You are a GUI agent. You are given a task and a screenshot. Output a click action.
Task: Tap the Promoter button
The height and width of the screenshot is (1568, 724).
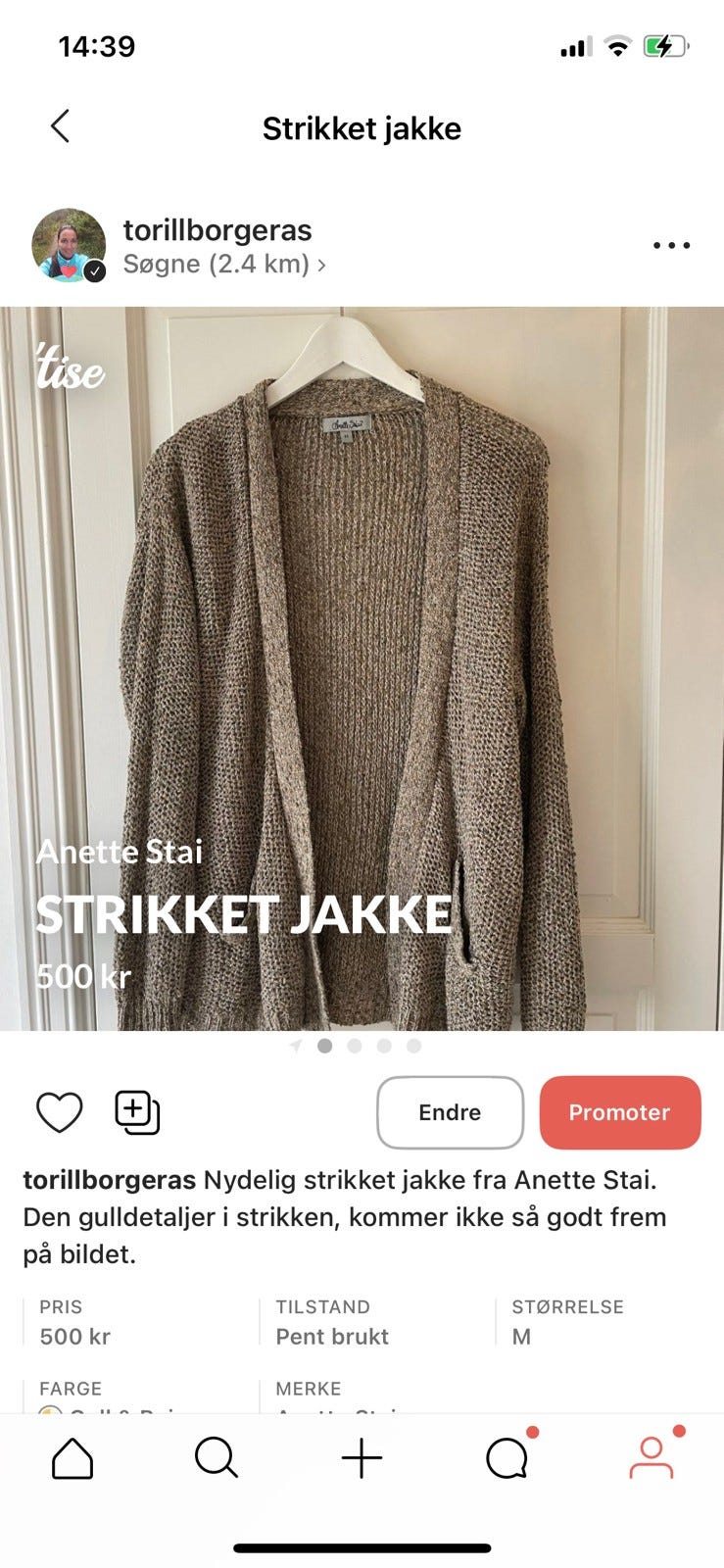coord(620,1112)
